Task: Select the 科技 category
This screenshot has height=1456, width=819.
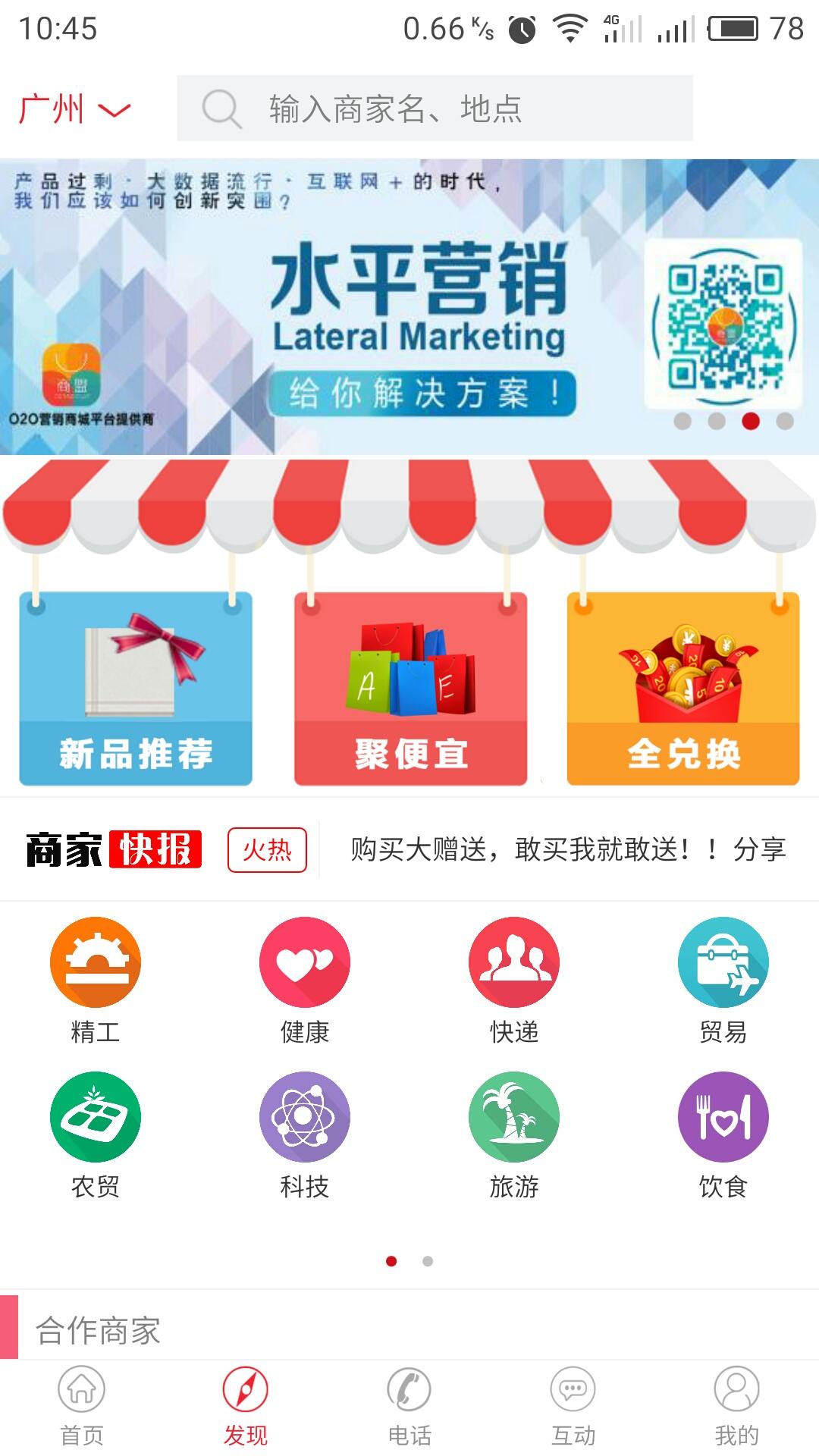Action: [305, 1134]
